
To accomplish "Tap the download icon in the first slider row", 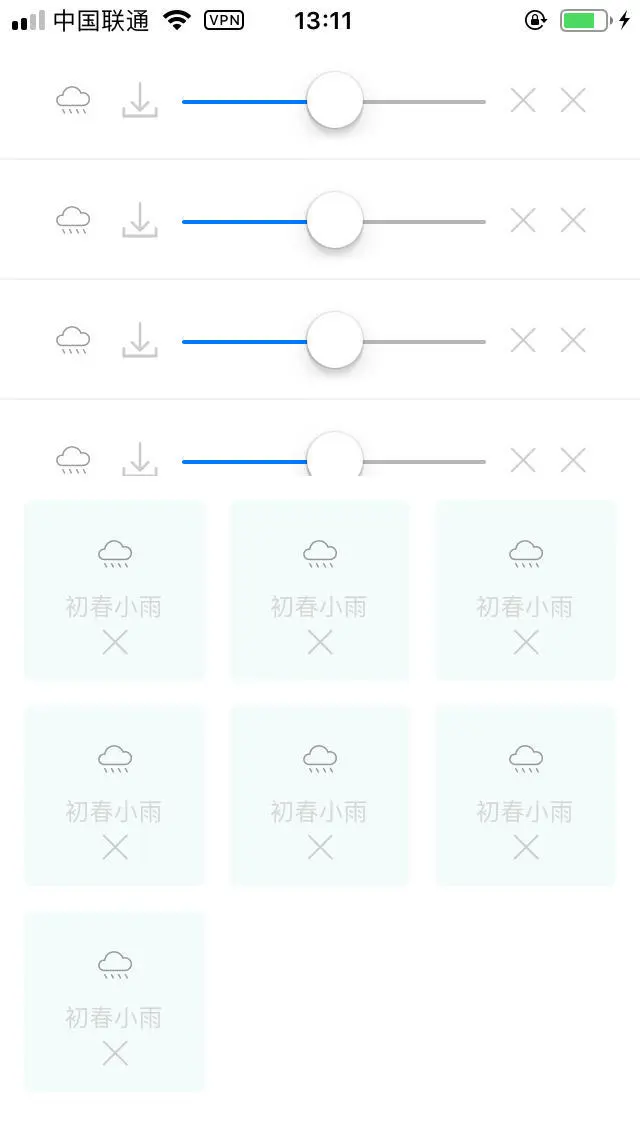I will (x=140, y=100).
